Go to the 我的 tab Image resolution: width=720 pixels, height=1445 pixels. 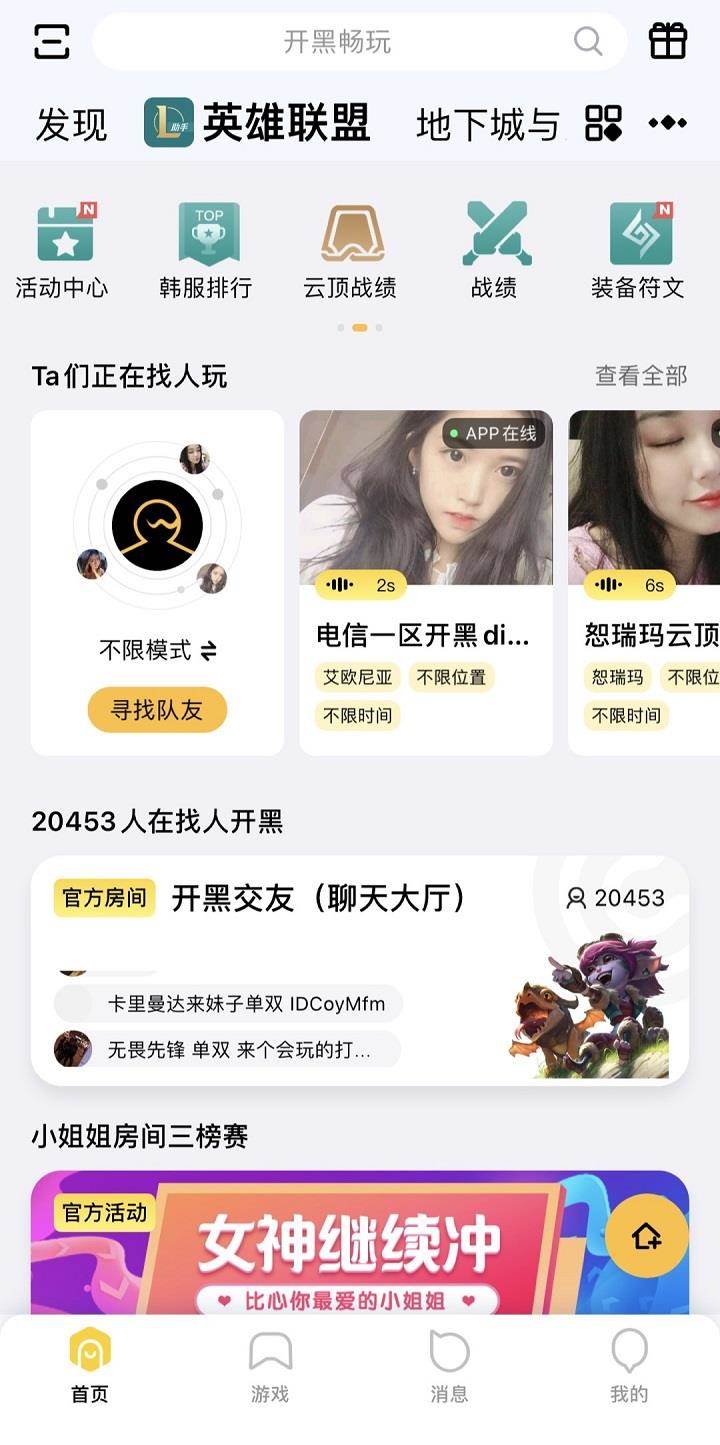tap(629, 1366)
